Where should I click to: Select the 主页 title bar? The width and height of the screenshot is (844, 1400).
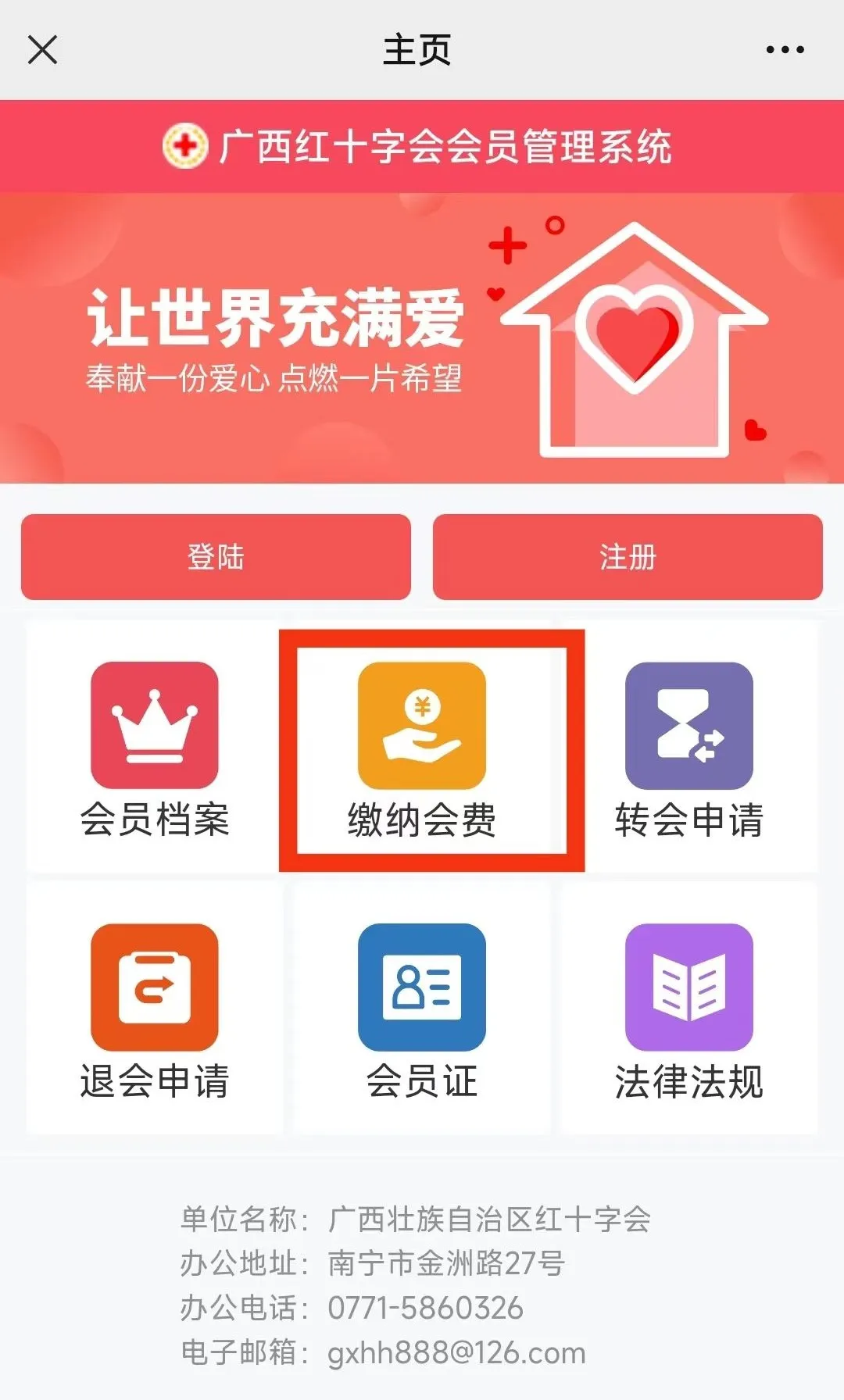(x=420, y=49)
